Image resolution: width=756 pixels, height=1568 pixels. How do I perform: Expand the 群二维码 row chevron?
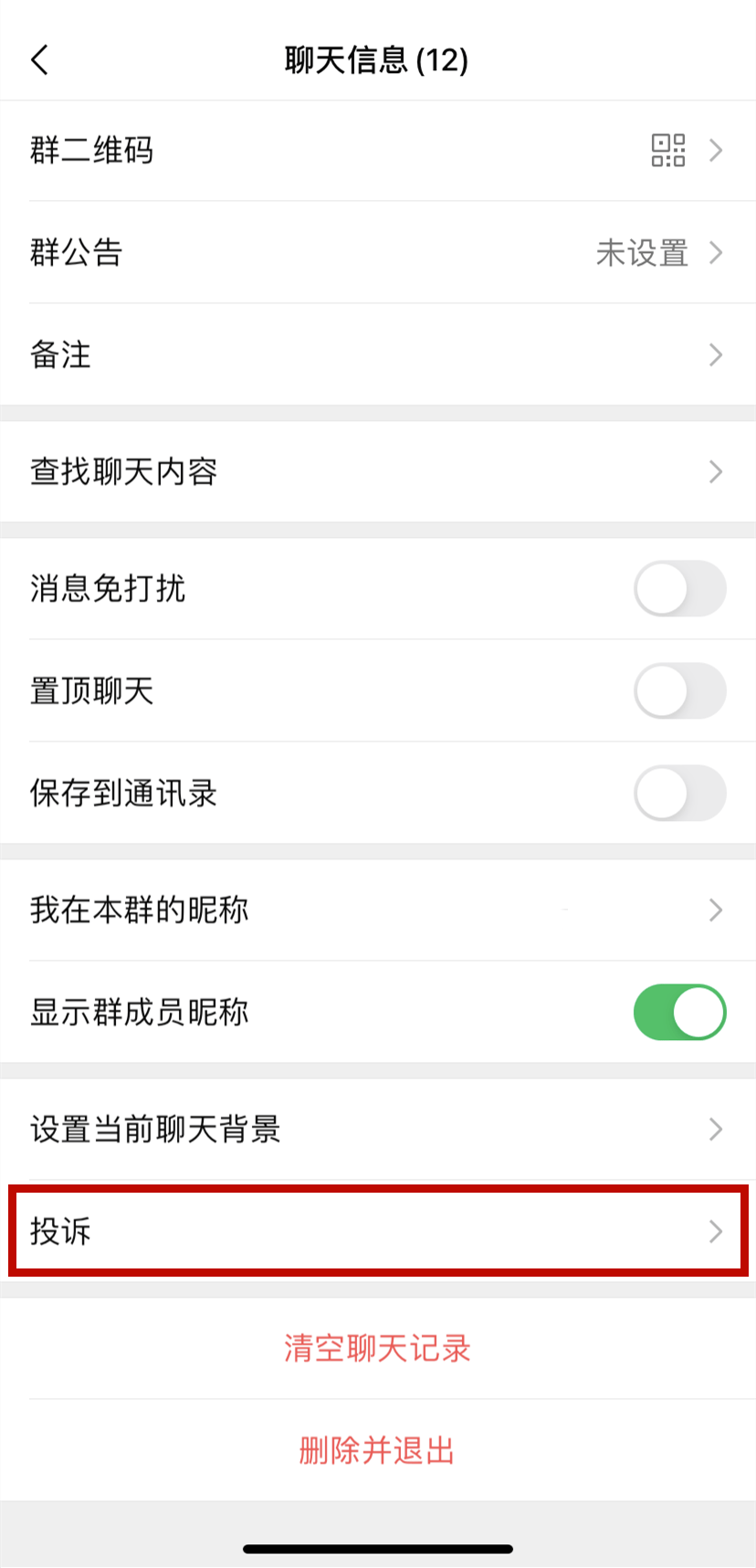tap(716, 151)
